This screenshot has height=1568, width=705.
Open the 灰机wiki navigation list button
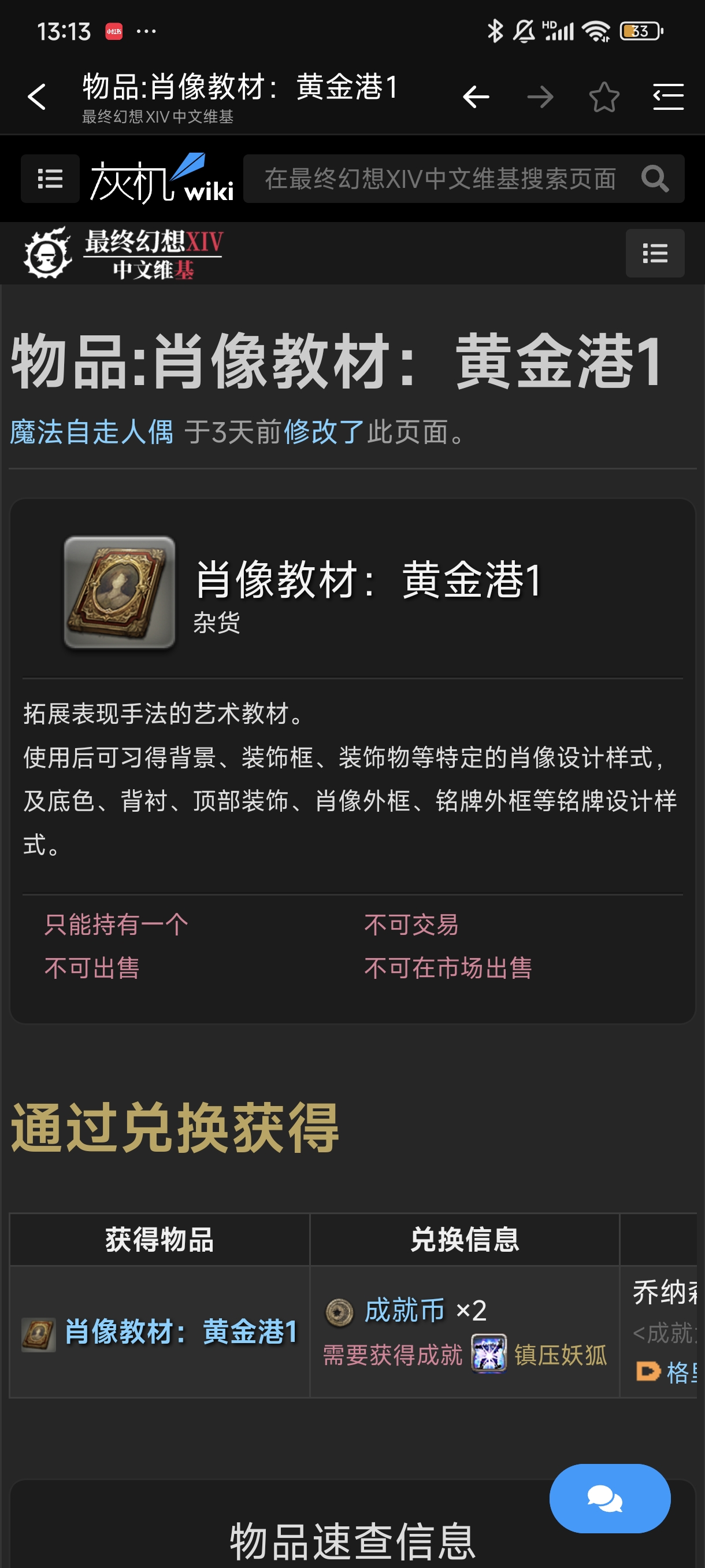click(50, 178)
